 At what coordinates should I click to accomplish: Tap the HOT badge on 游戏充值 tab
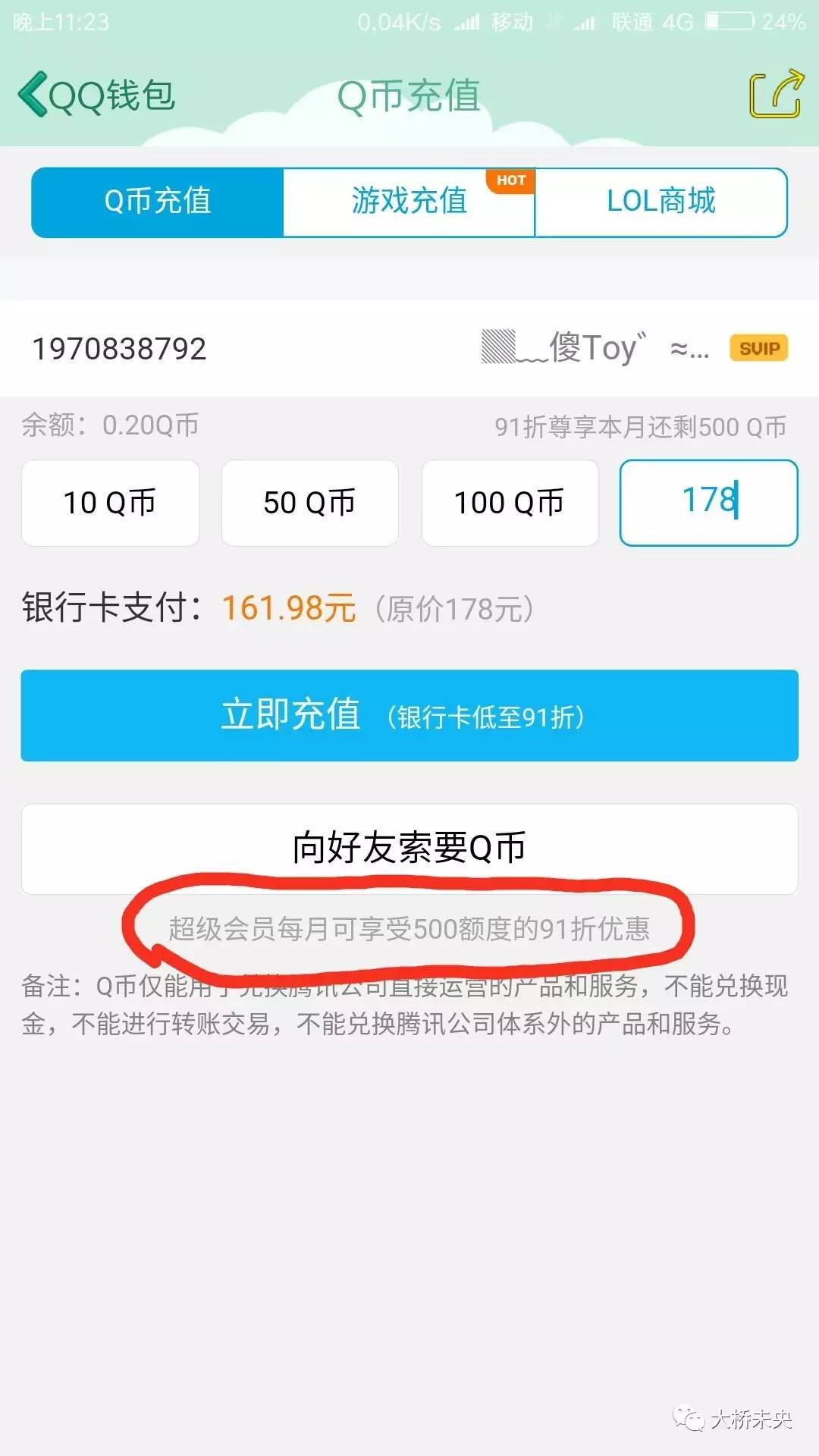[512, 182]
